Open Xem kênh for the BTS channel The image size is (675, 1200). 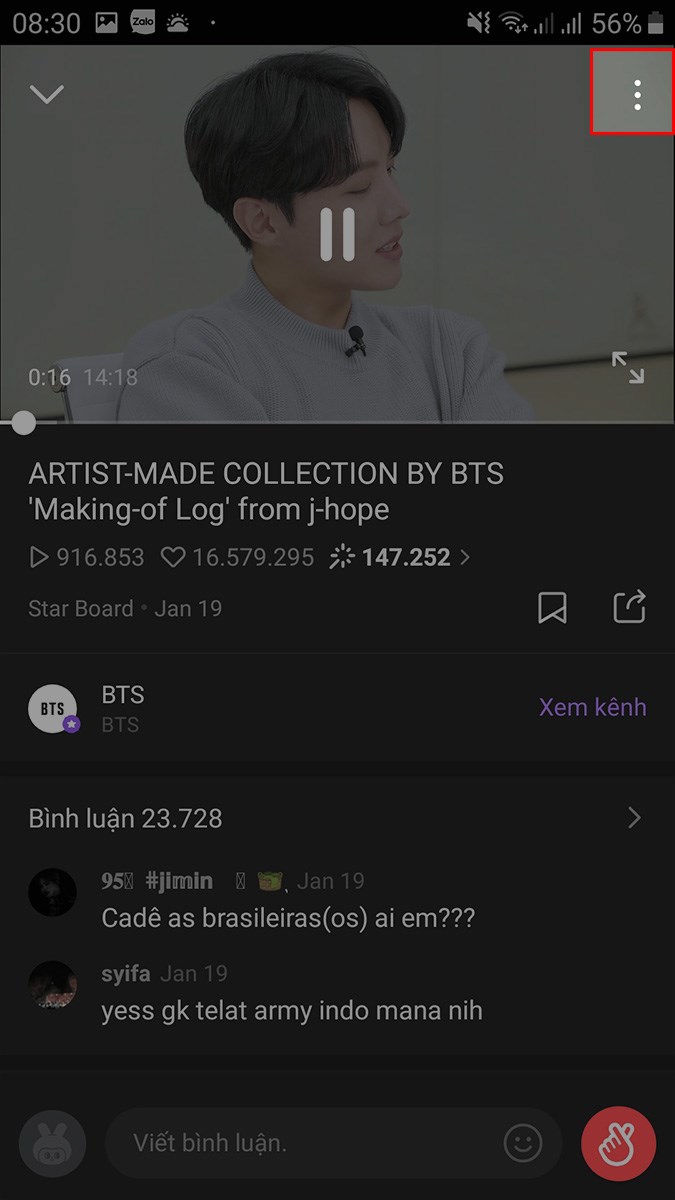[x=592, y=707]
